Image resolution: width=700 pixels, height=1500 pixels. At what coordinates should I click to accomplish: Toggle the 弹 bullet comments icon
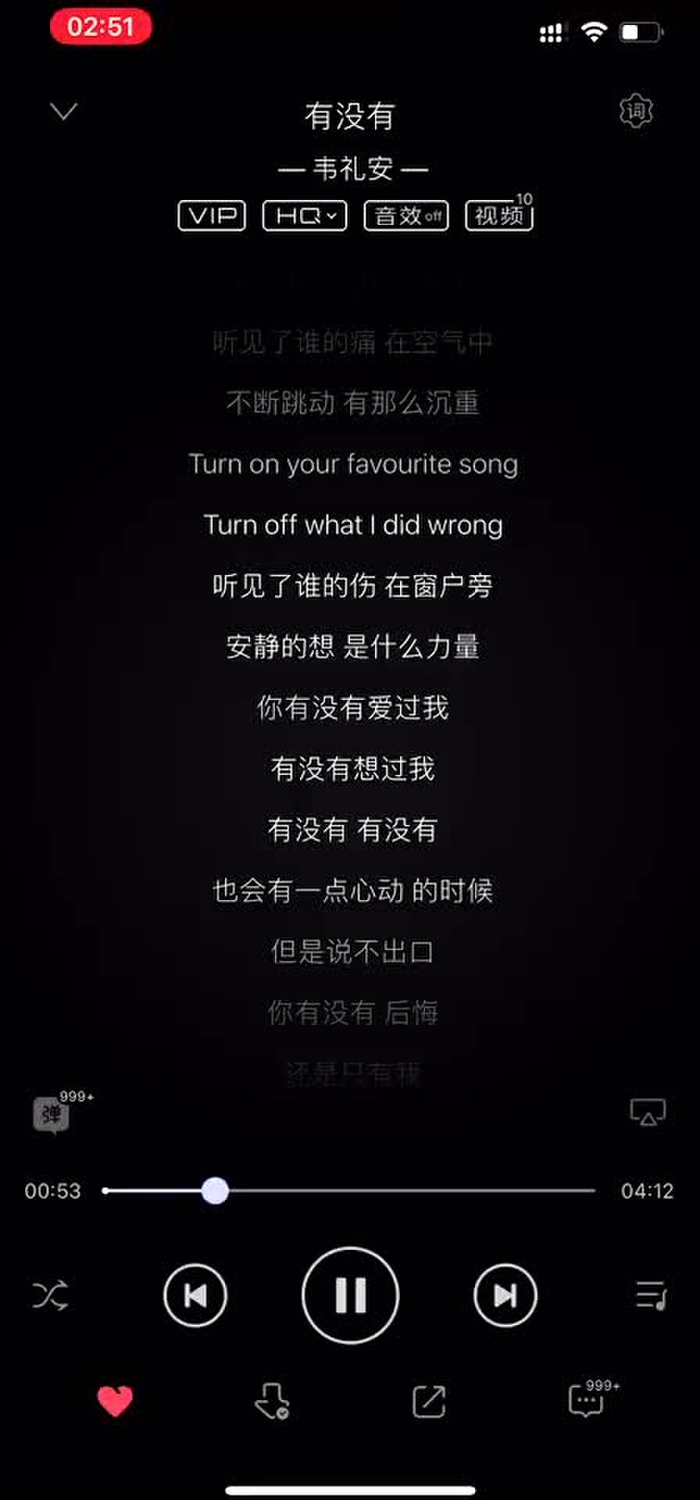[x=52, y=1114]
